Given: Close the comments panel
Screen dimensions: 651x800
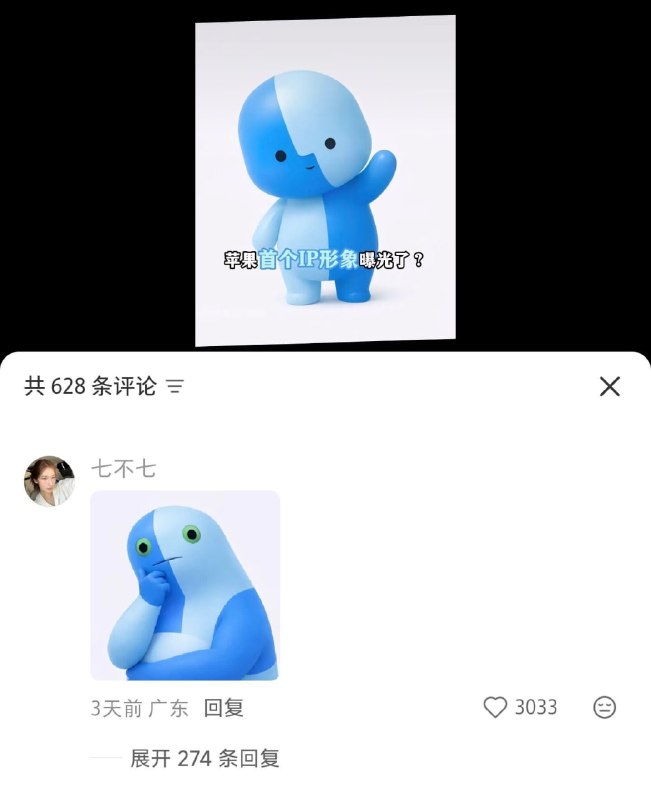Looking at the screenshot, I should click(x=609, y=386).
